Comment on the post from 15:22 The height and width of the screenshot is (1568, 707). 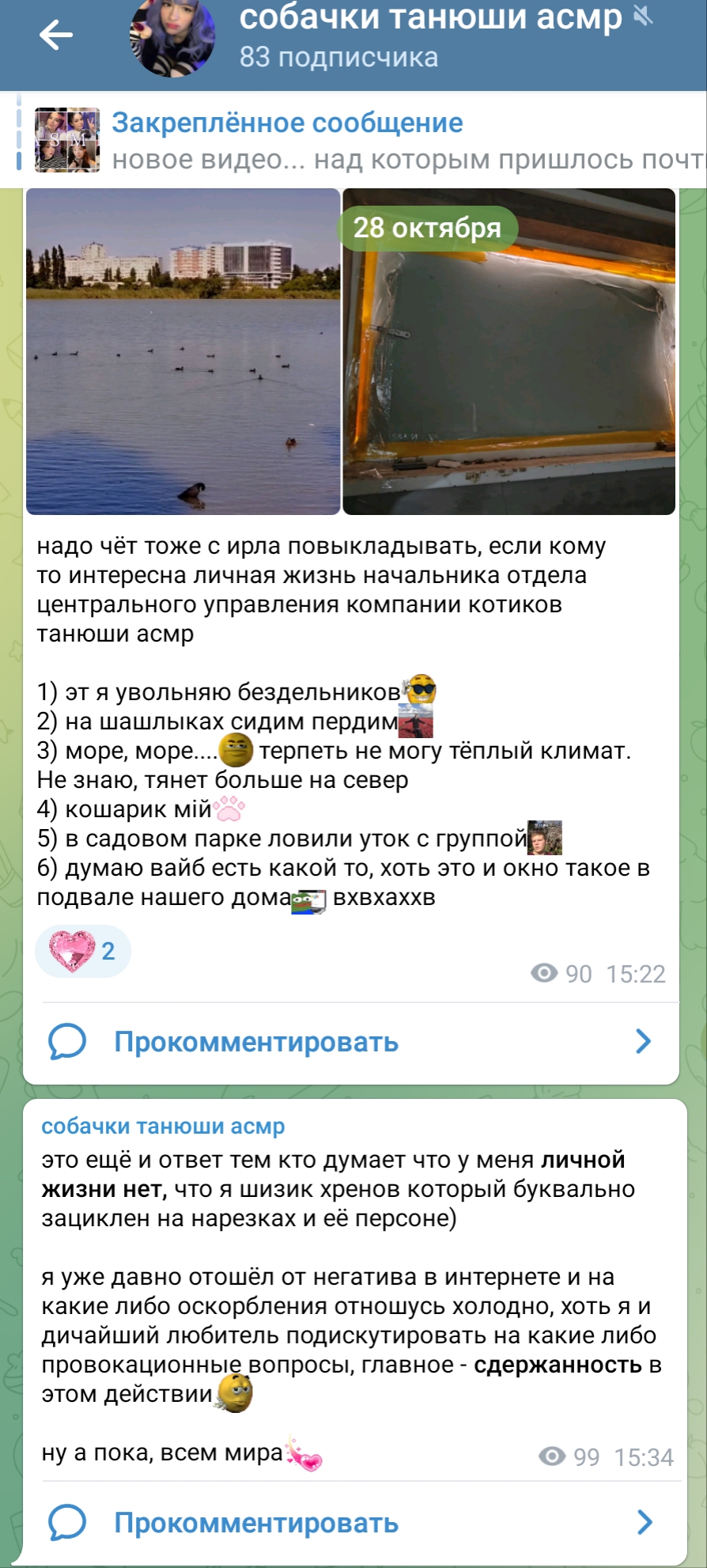[351, 1042]
